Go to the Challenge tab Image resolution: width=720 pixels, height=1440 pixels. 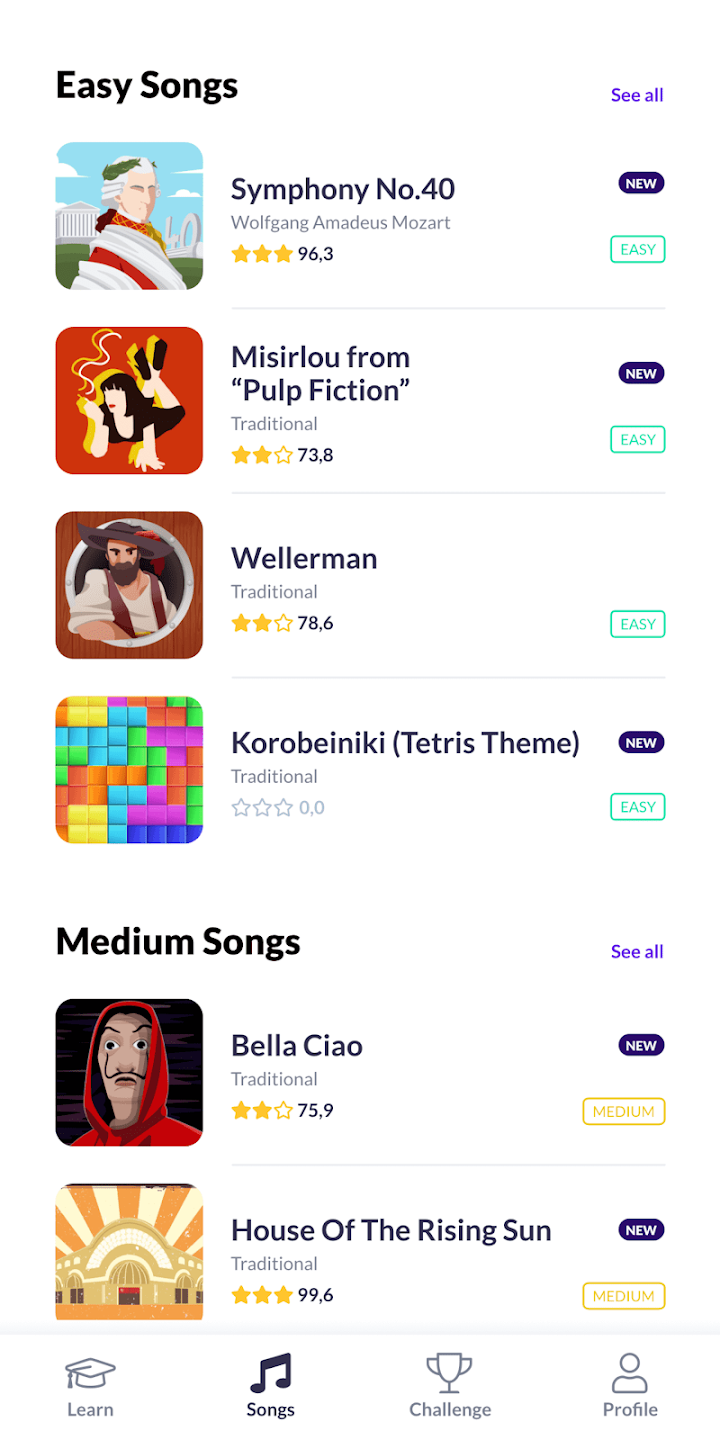(x=450, y=1386)
